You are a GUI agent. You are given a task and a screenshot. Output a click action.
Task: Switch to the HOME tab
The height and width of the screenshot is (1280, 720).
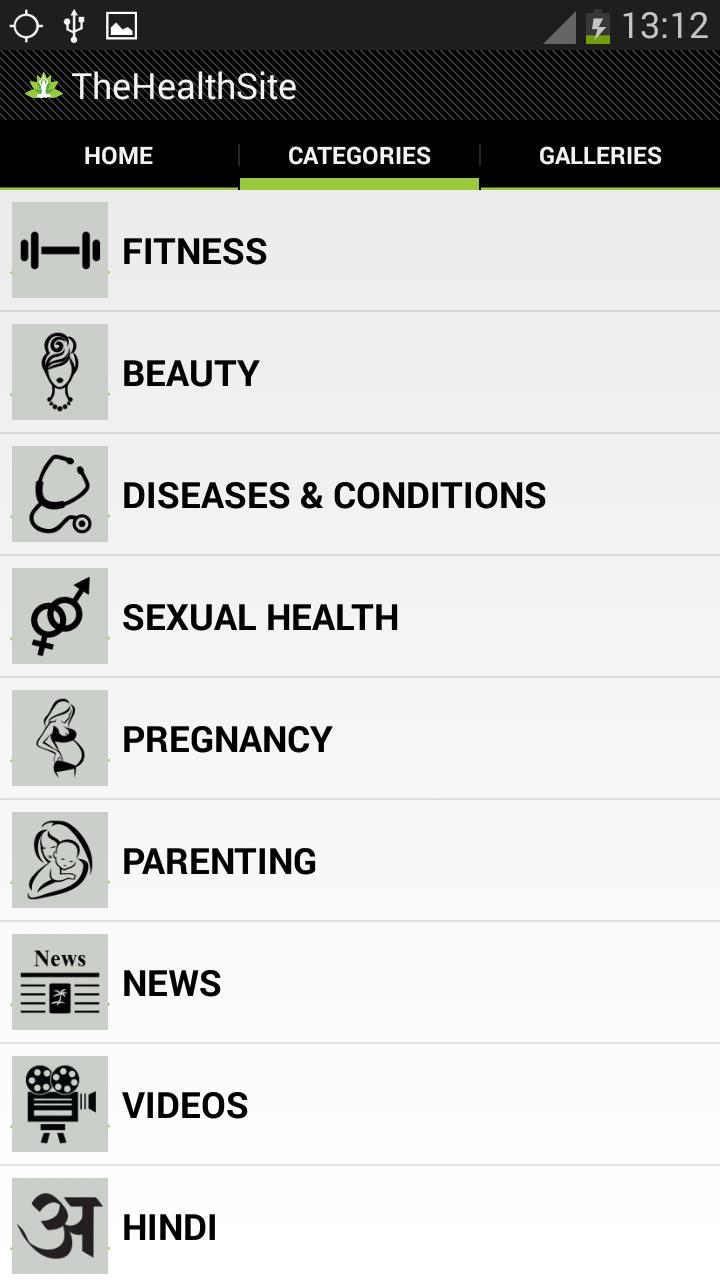(x=118, y=155)
